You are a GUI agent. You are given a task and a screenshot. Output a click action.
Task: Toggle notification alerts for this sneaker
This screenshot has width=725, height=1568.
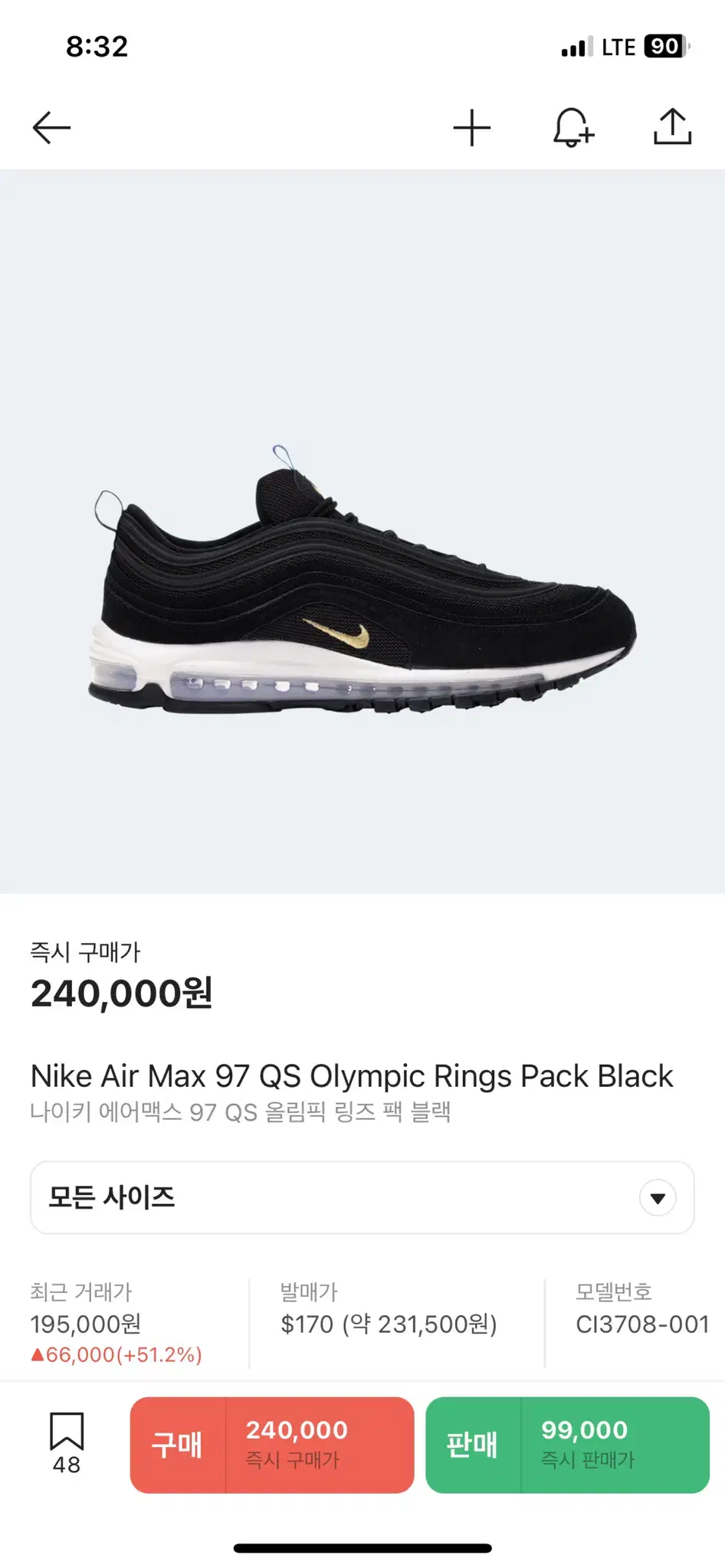coord(572,127)
